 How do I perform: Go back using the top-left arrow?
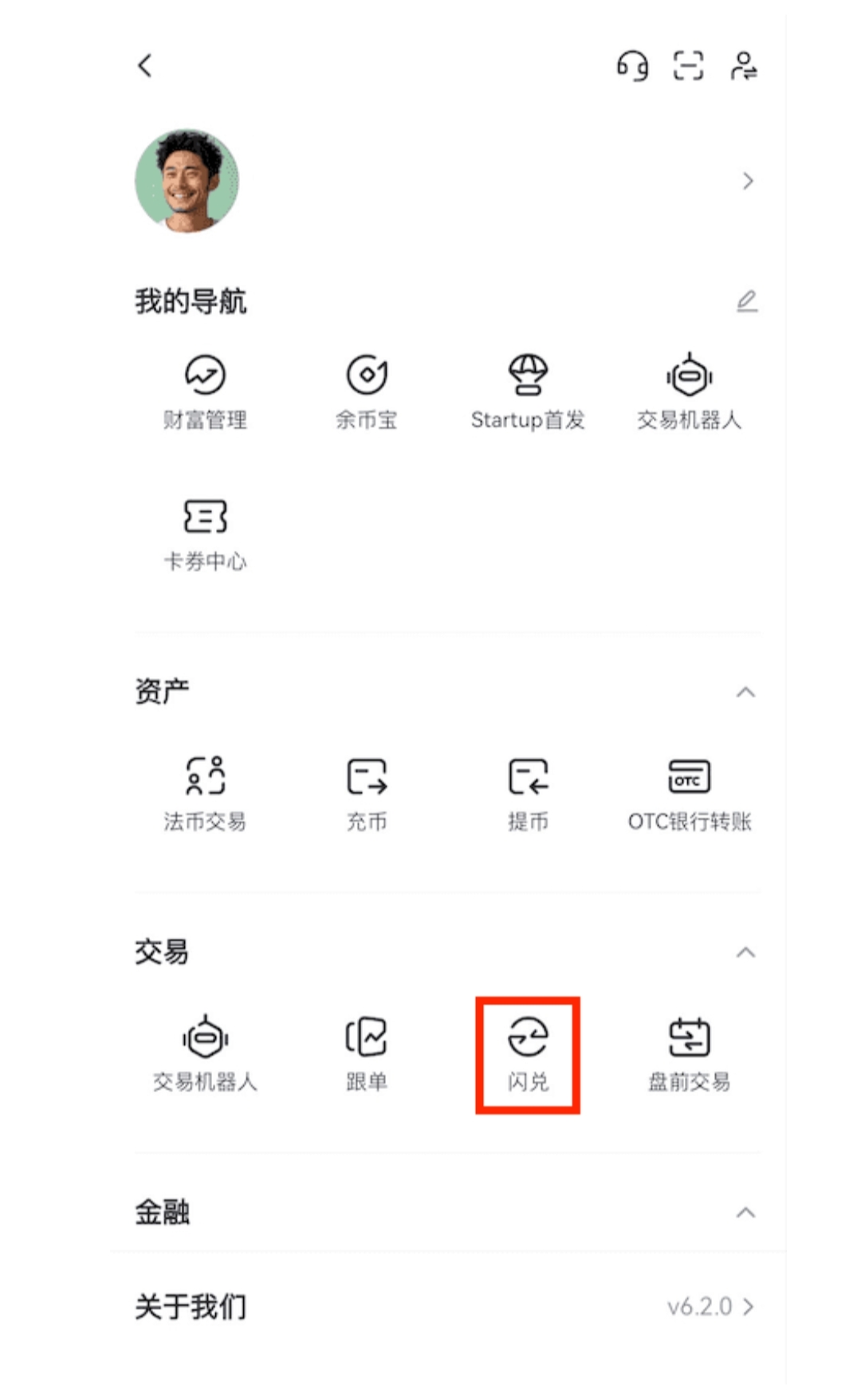145,65
